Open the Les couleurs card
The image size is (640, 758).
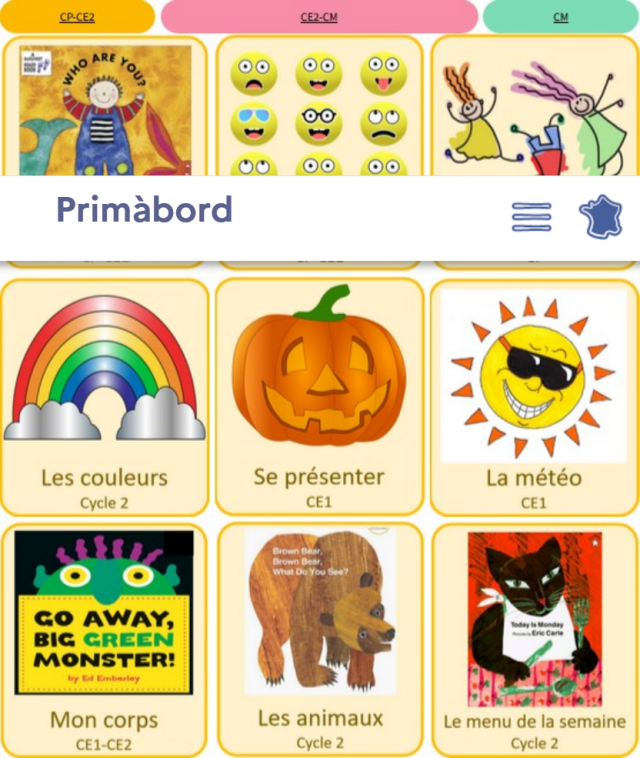[x=104, y=397]
